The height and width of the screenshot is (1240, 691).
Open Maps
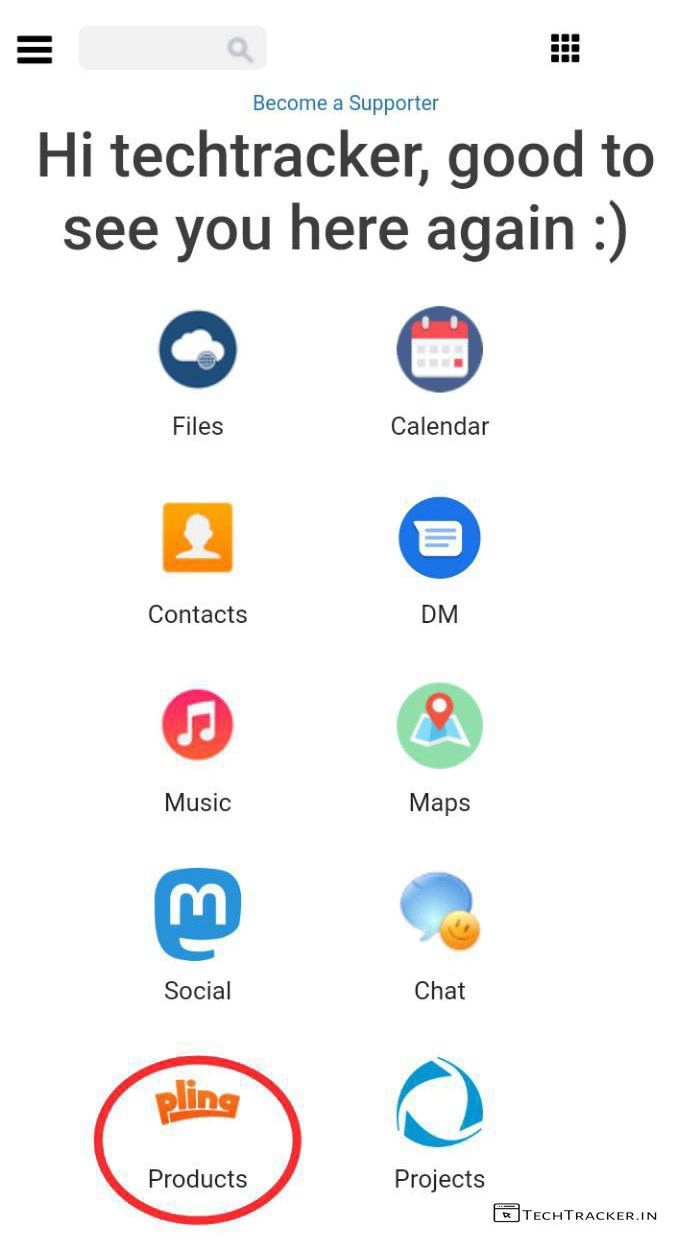click(440, 726)
